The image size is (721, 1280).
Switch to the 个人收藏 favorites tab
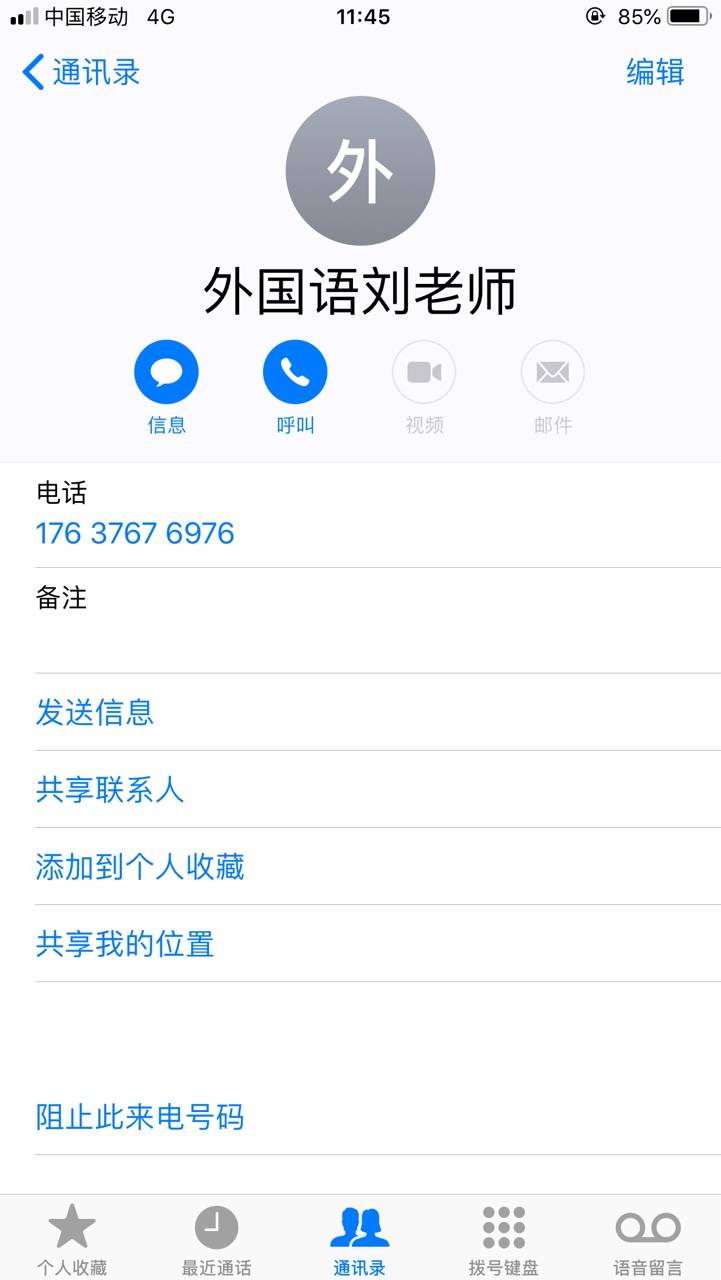point(72,1240)
